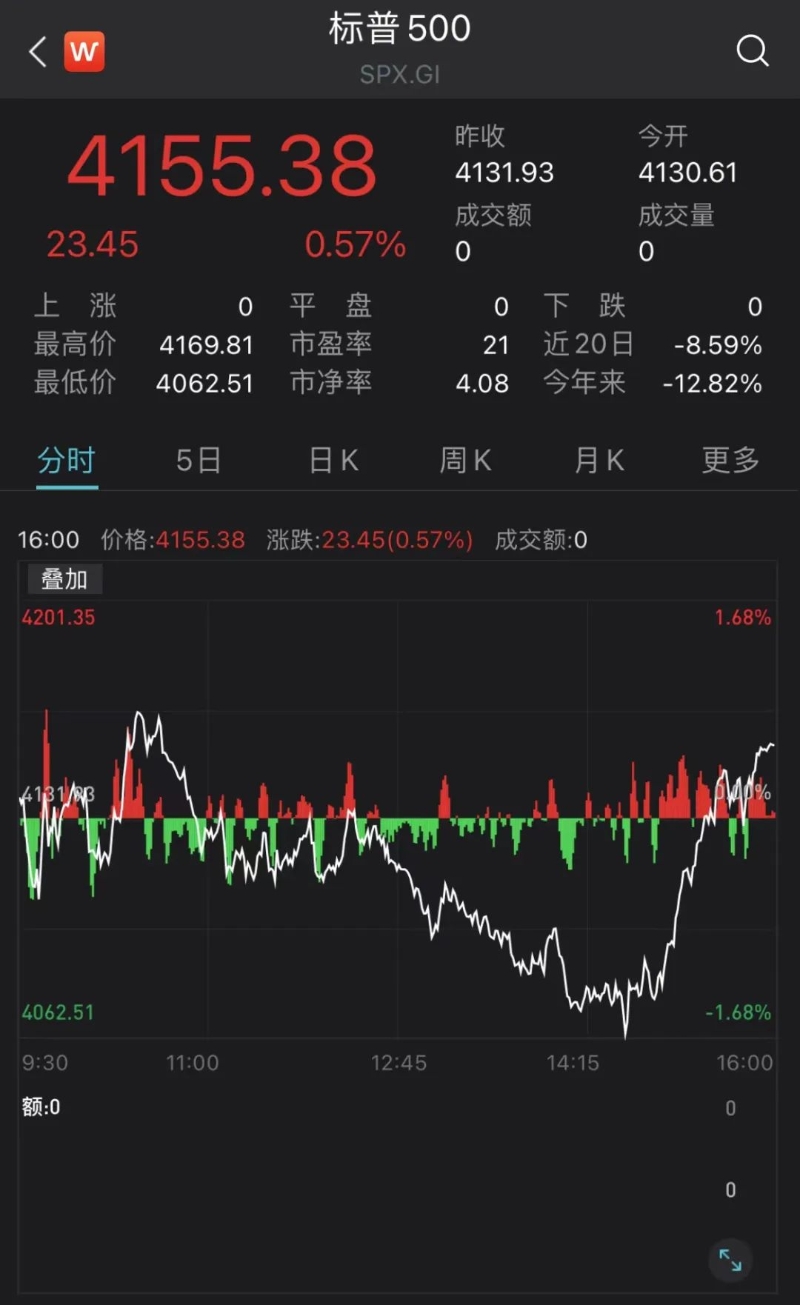Switch to the 分时 chart tab

click(66, 461)
